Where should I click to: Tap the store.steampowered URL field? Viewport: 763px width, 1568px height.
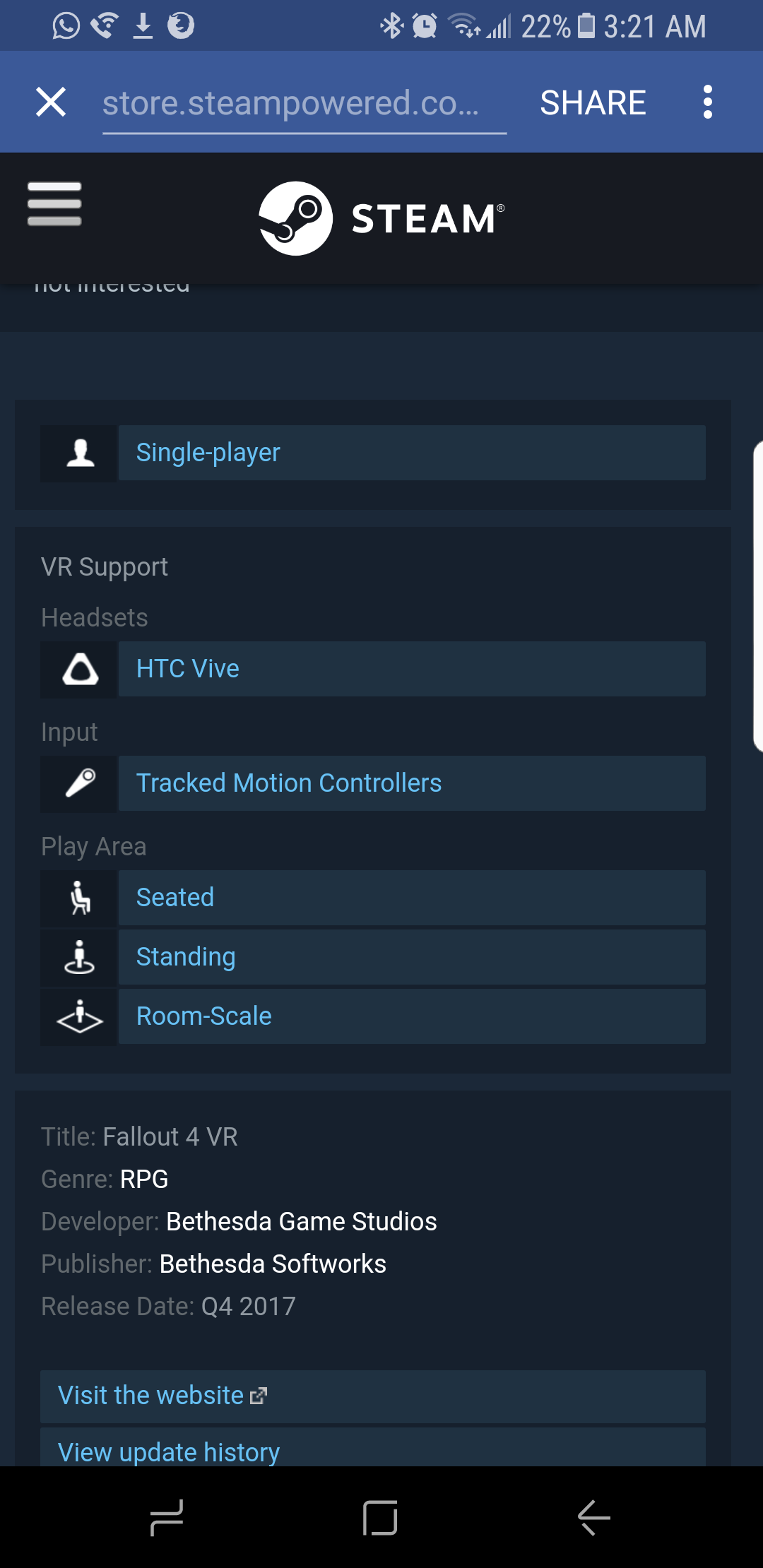304,103
